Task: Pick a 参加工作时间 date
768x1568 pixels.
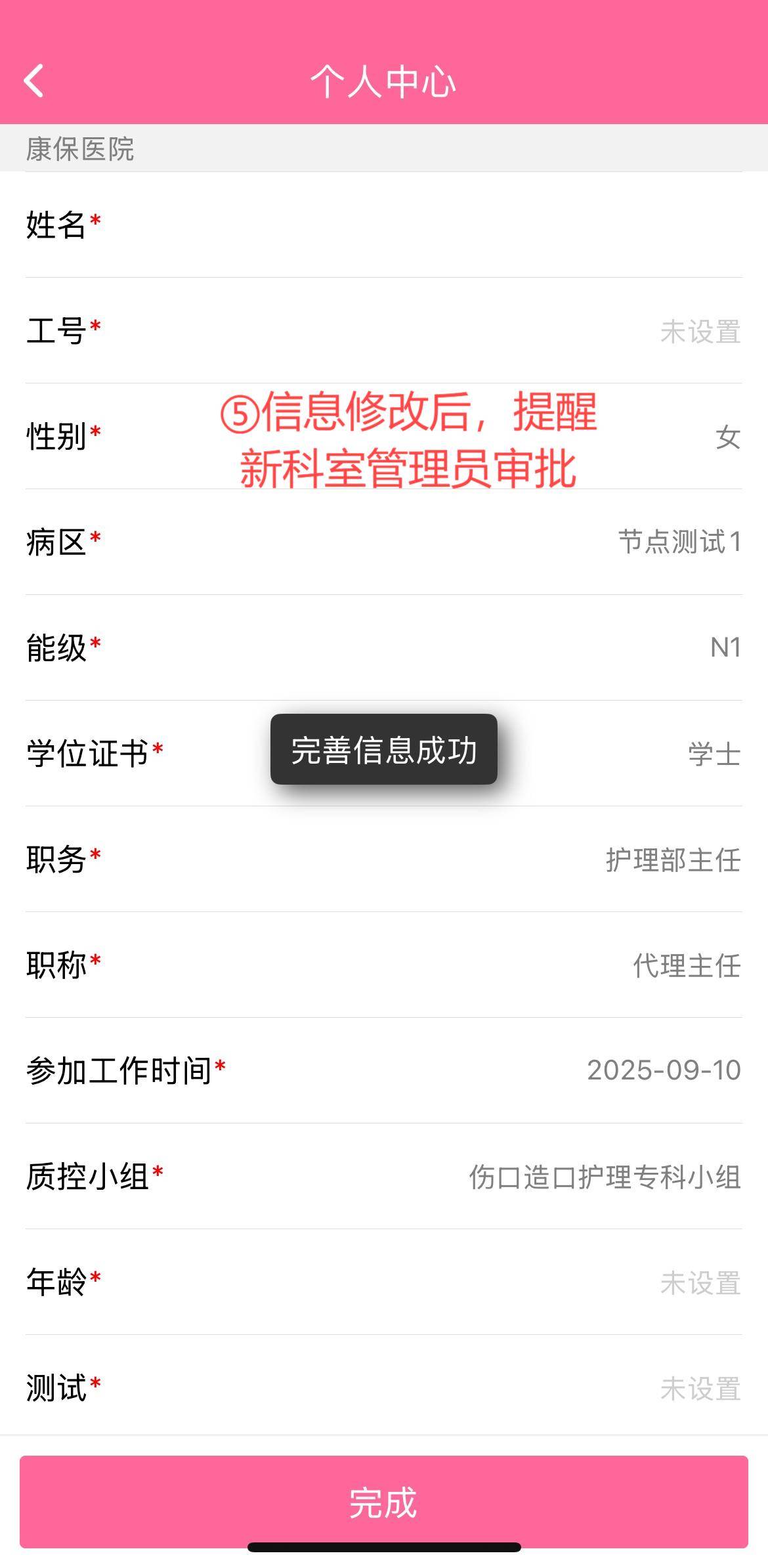Action: pos(663,1071)
